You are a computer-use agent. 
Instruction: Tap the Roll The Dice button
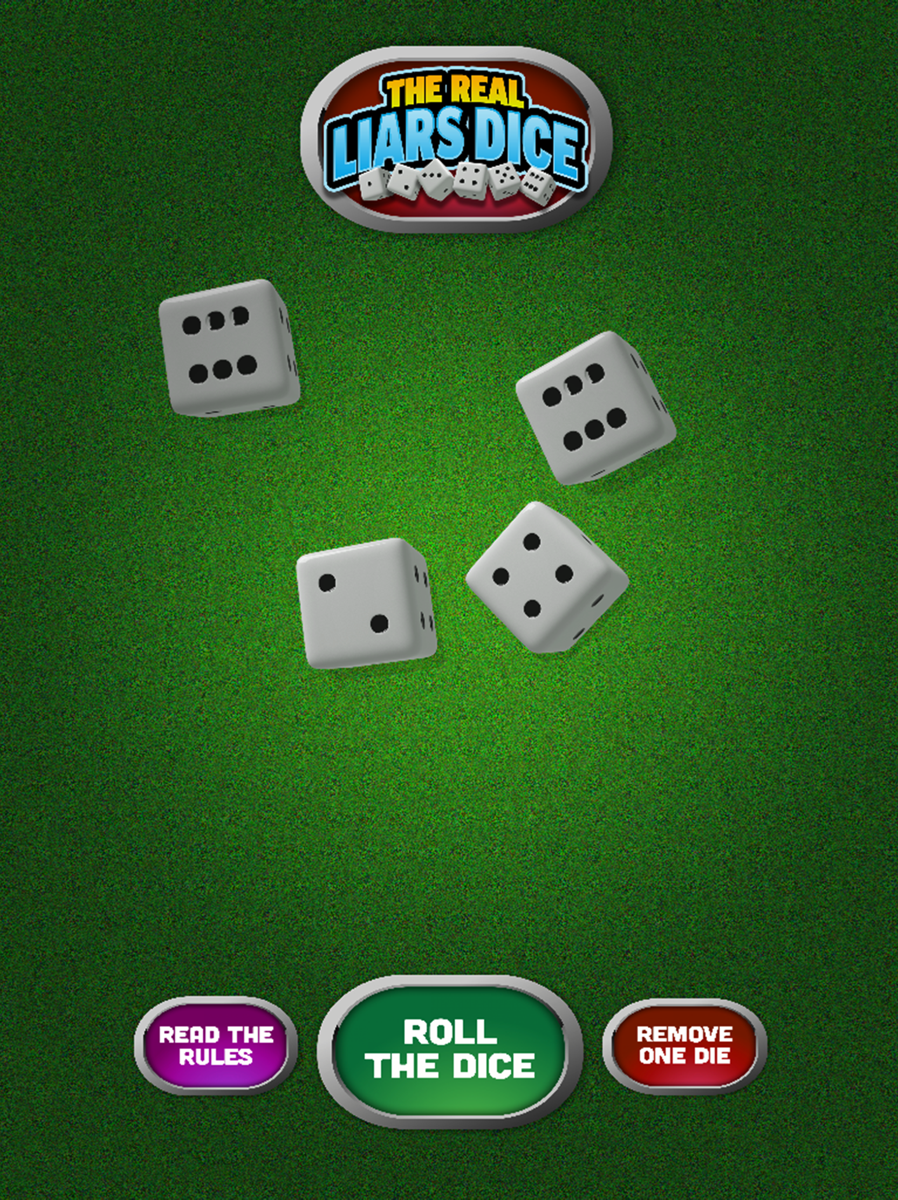(449, 1048)
